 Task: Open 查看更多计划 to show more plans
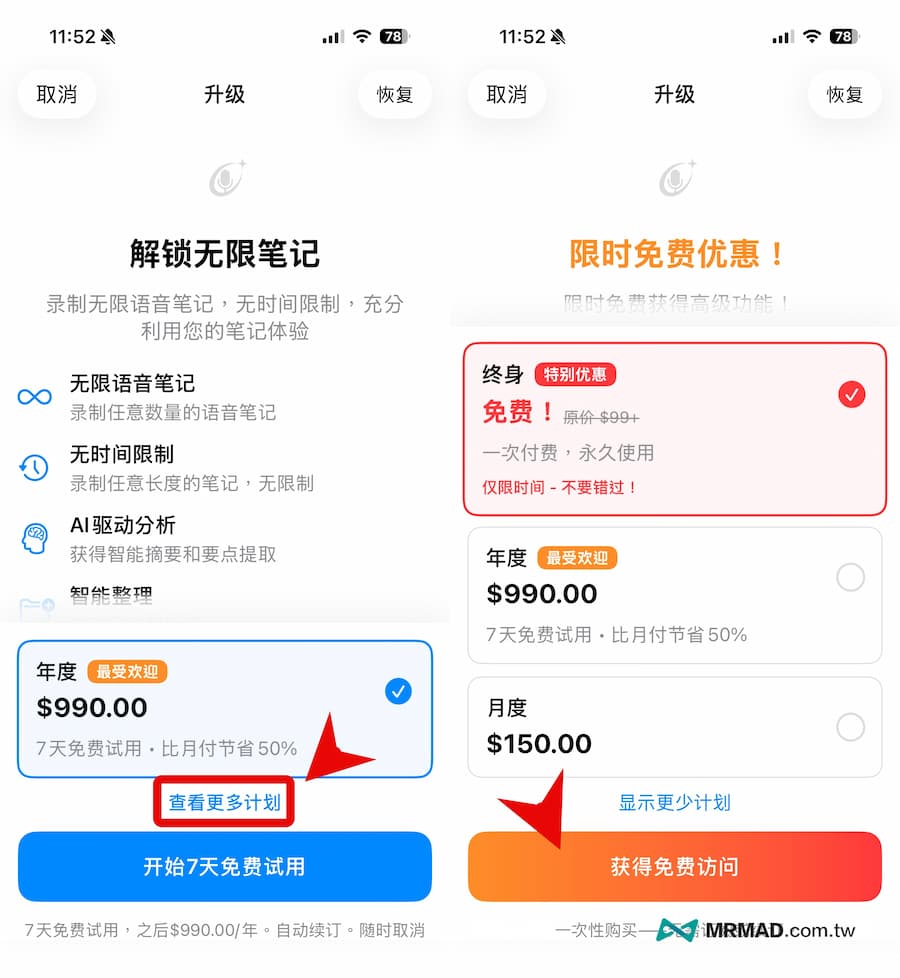pos(224,801)
